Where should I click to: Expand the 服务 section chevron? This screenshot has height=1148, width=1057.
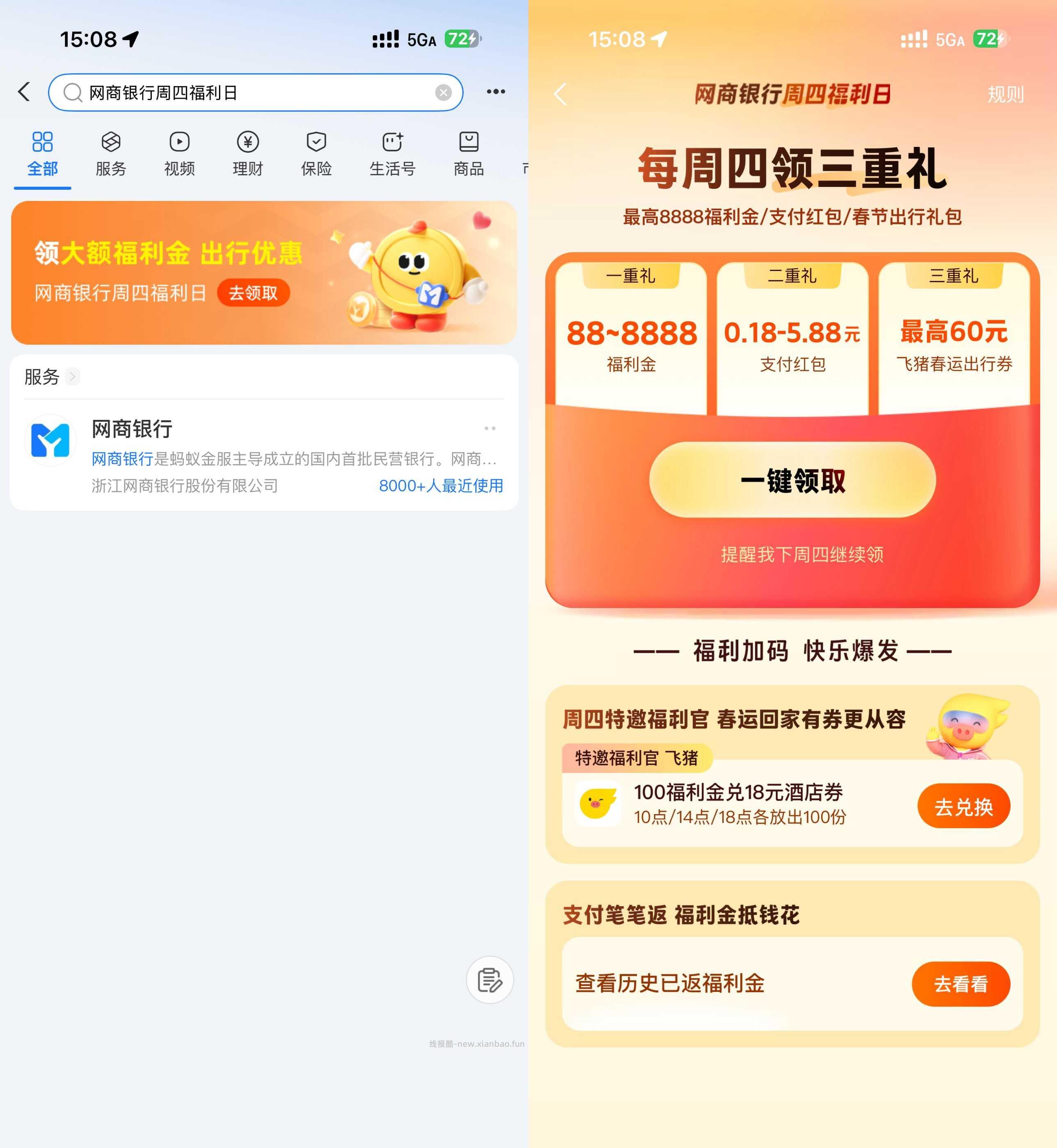72,376
